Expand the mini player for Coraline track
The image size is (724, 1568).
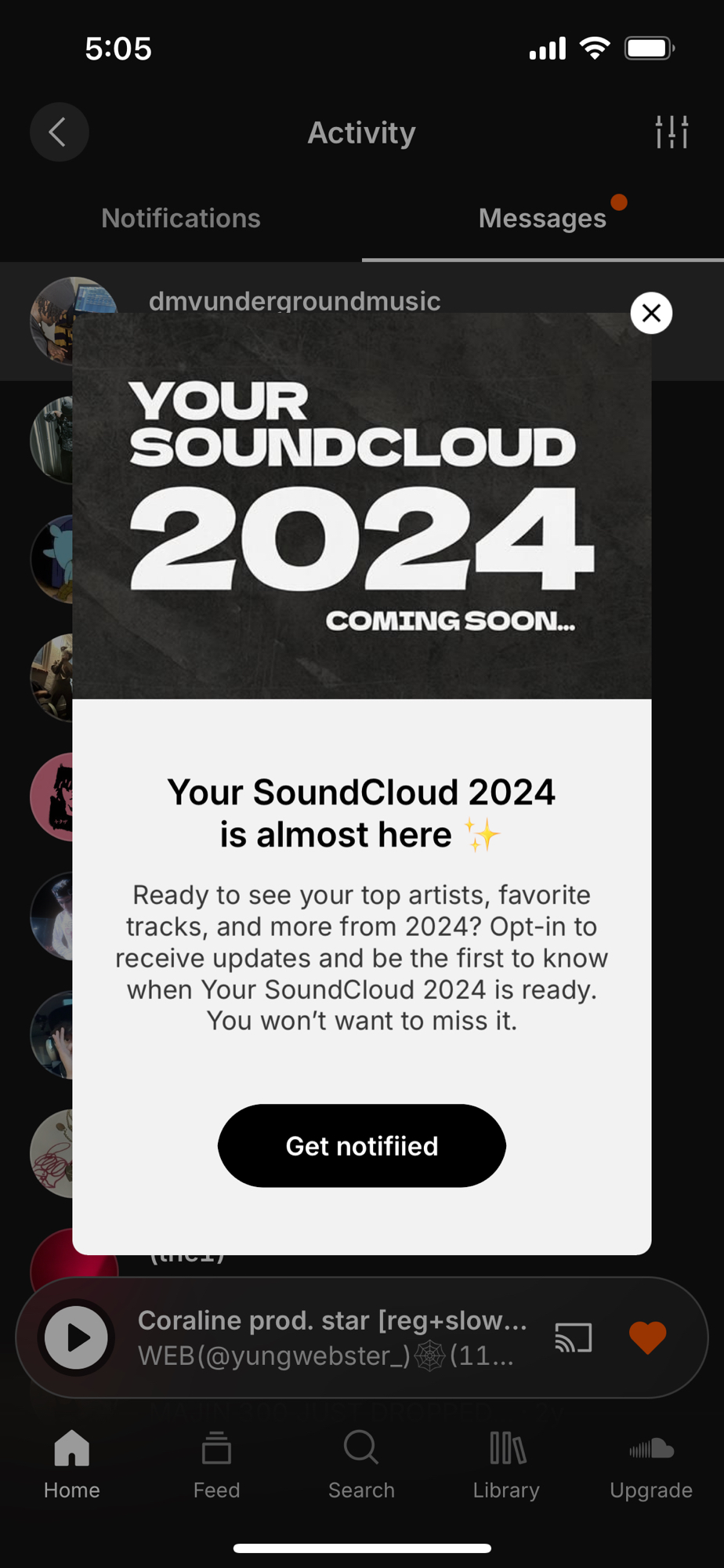pos(333,1338)
